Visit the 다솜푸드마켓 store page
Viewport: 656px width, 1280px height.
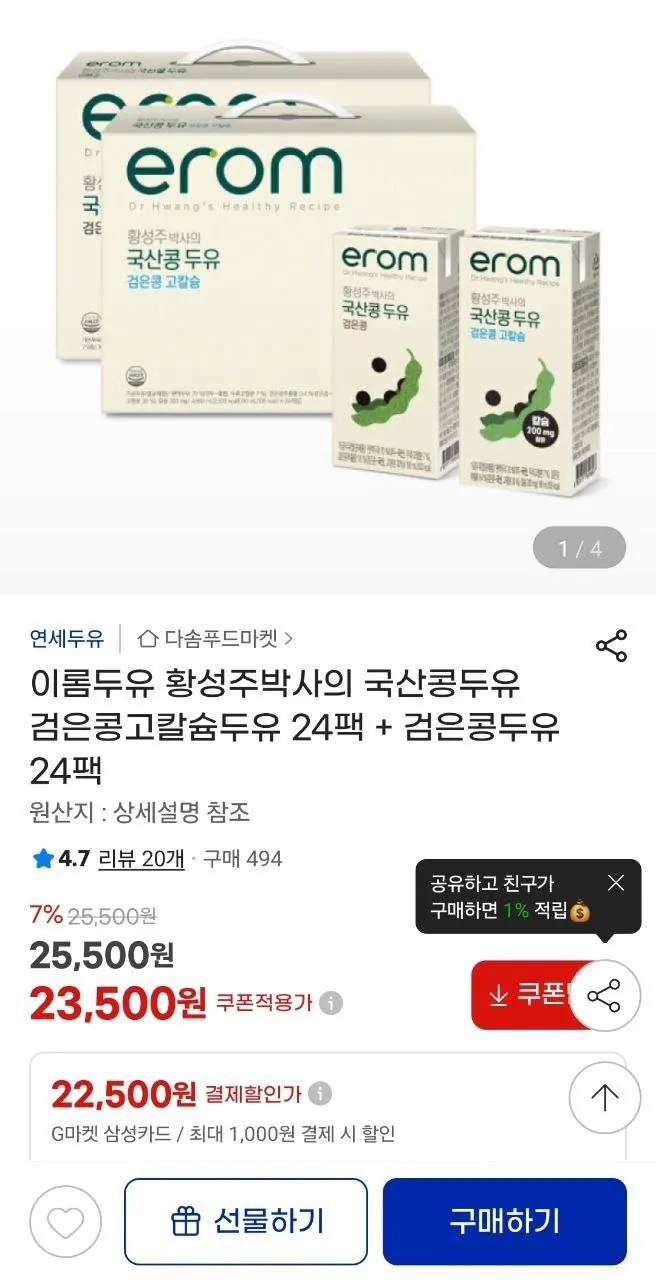pos(214,638)
